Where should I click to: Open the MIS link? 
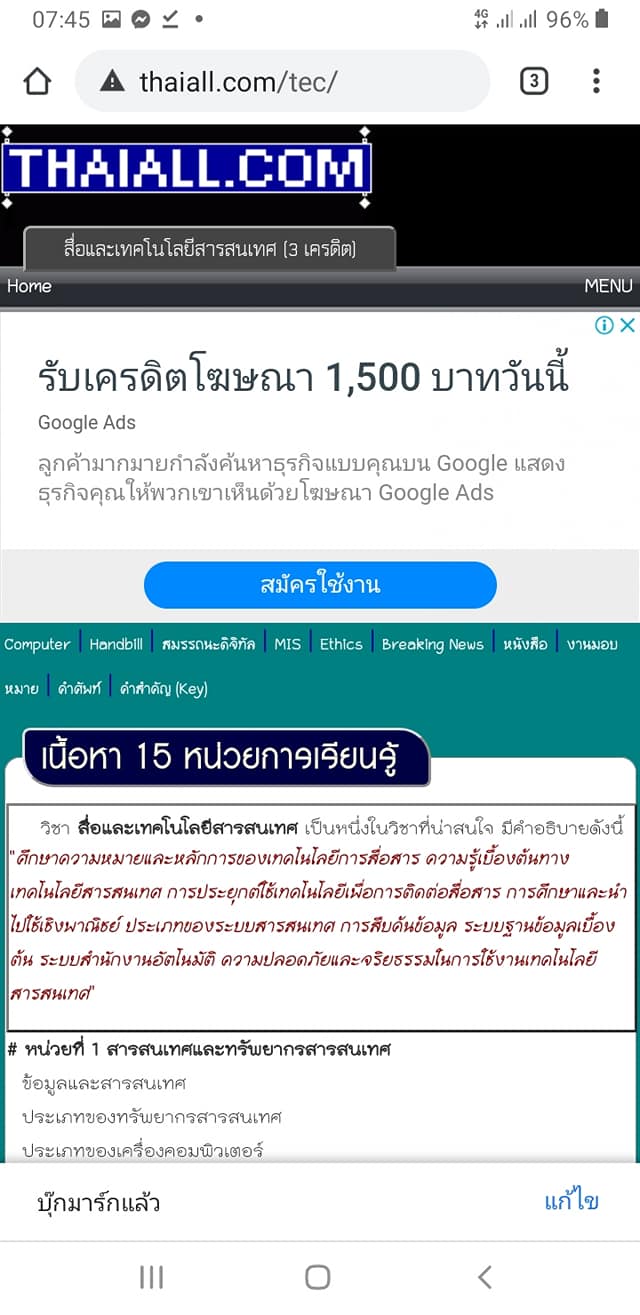point(287,645)
